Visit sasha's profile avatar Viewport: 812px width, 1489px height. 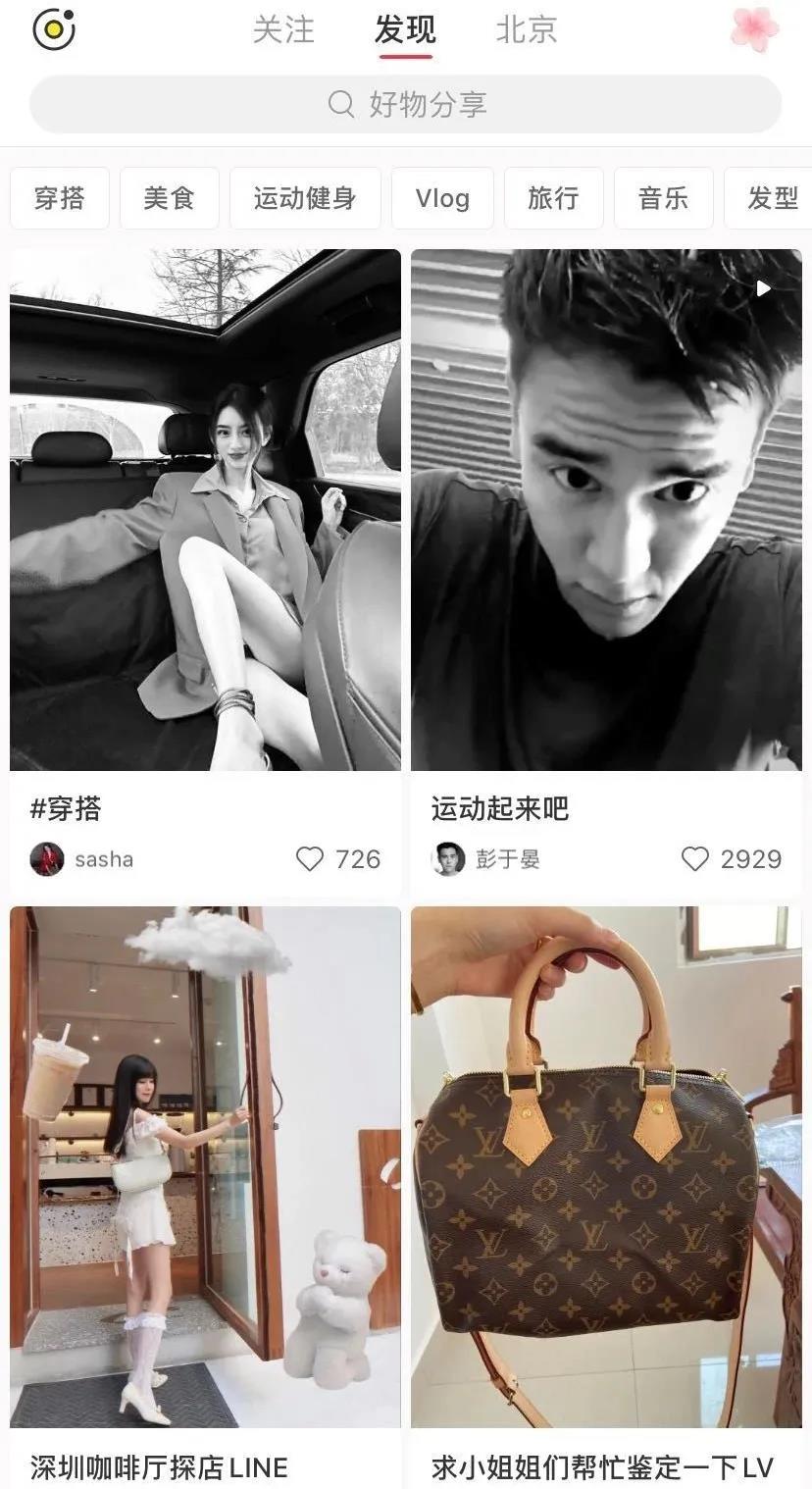pyautogui.click(x=46, y=859)
